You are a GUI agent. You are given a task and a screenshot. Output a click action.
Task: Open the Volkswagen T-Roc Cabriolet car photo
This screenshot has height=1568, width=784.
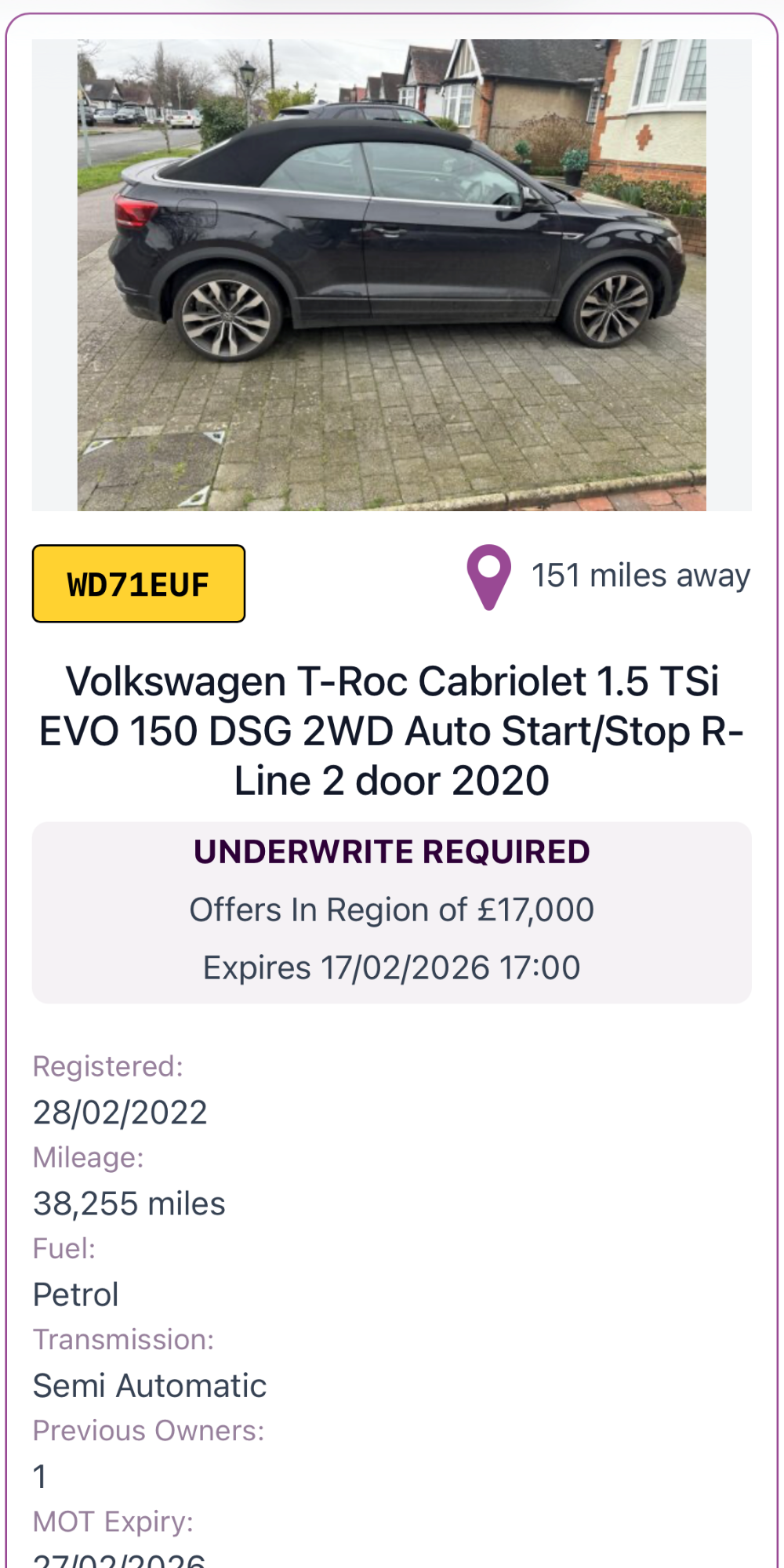coord(391,274)
